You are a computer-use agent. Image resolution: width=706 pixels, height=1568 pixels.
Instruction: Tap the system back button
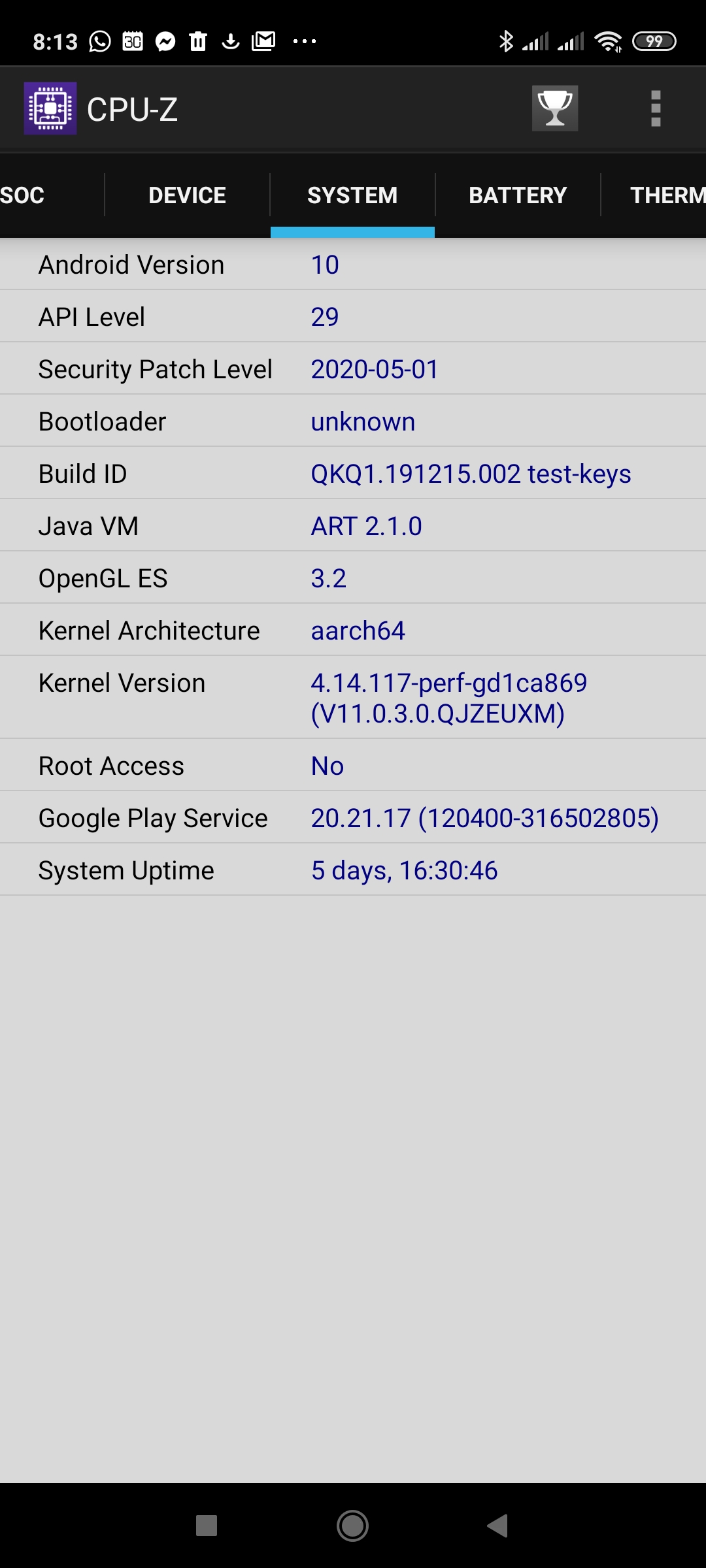point(497,1526)
